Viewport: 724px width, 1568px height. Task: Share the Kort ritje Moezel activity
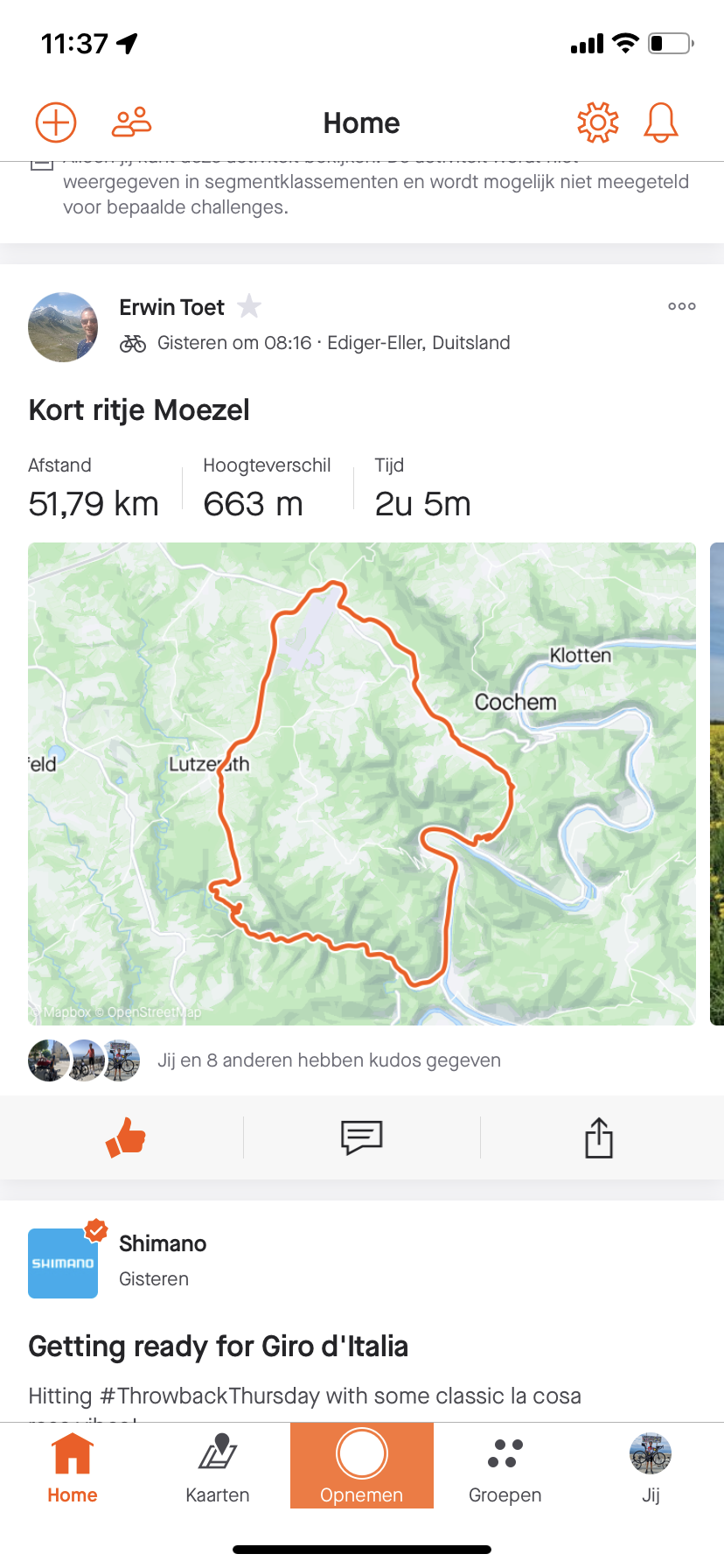(599, 1137)
